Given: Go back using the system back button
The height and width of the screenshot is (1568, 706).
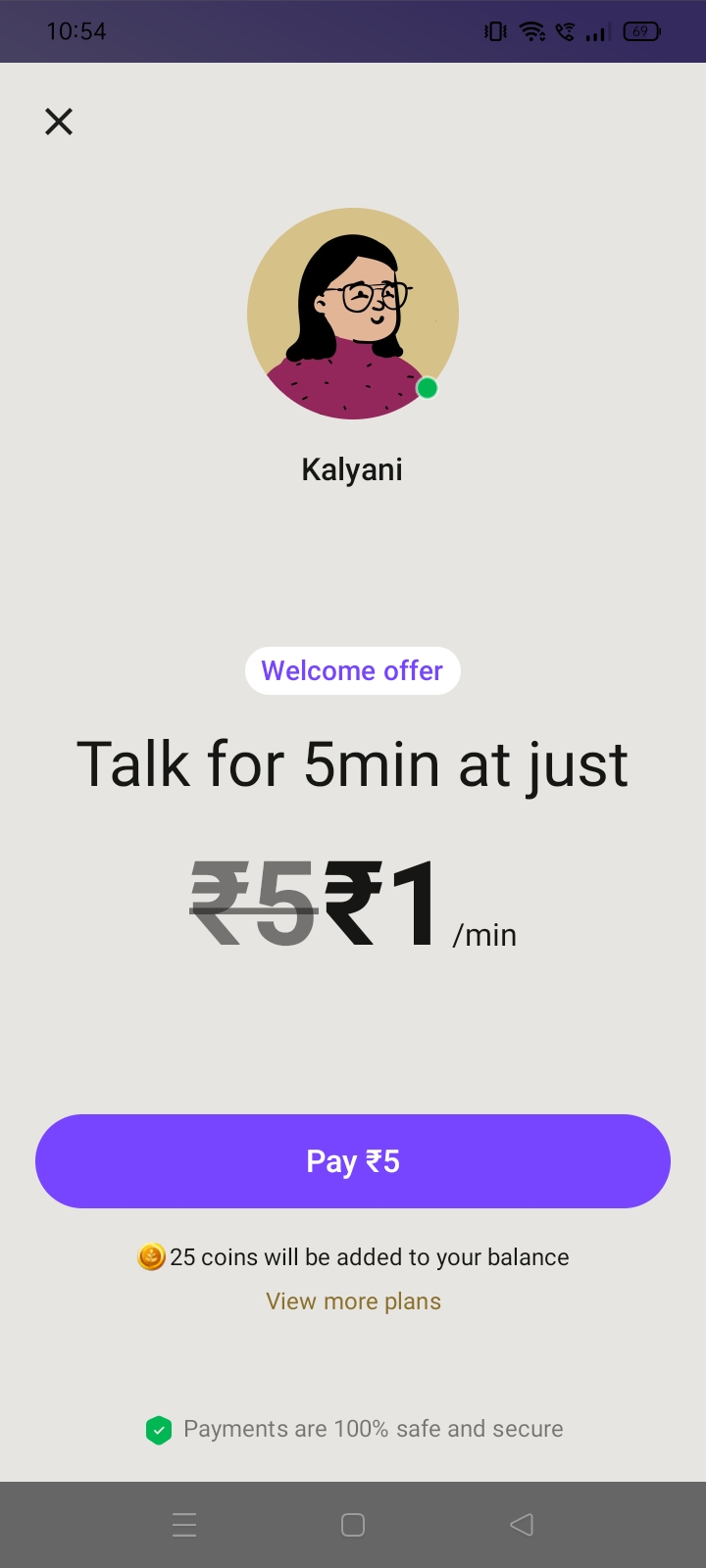Looking at the screenshot, I should (x=522, y=1525).
